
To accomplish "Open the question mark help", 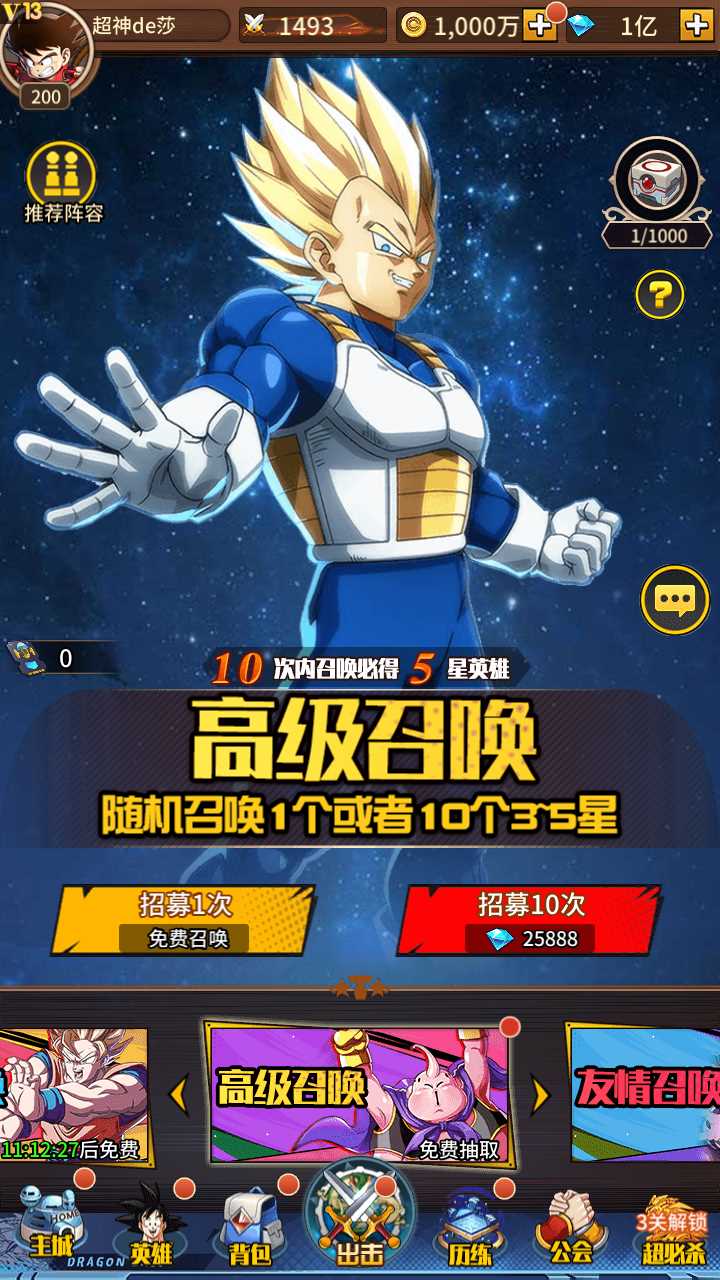I will point(660,294).
